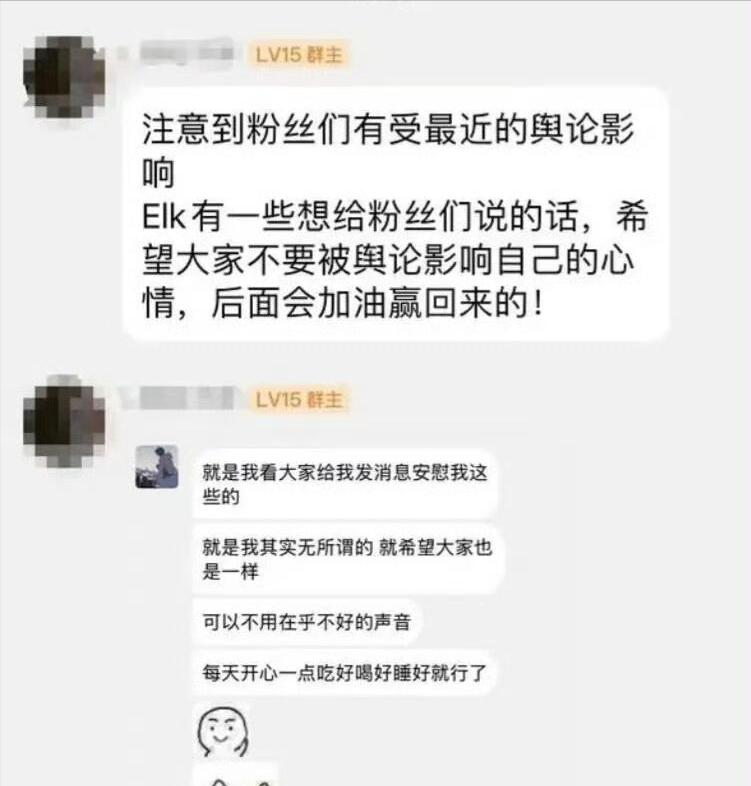Open avatar of the '注意到粉丝们' message sender
This screenshot has width=751, height=786.
click(x=63, y=75)
